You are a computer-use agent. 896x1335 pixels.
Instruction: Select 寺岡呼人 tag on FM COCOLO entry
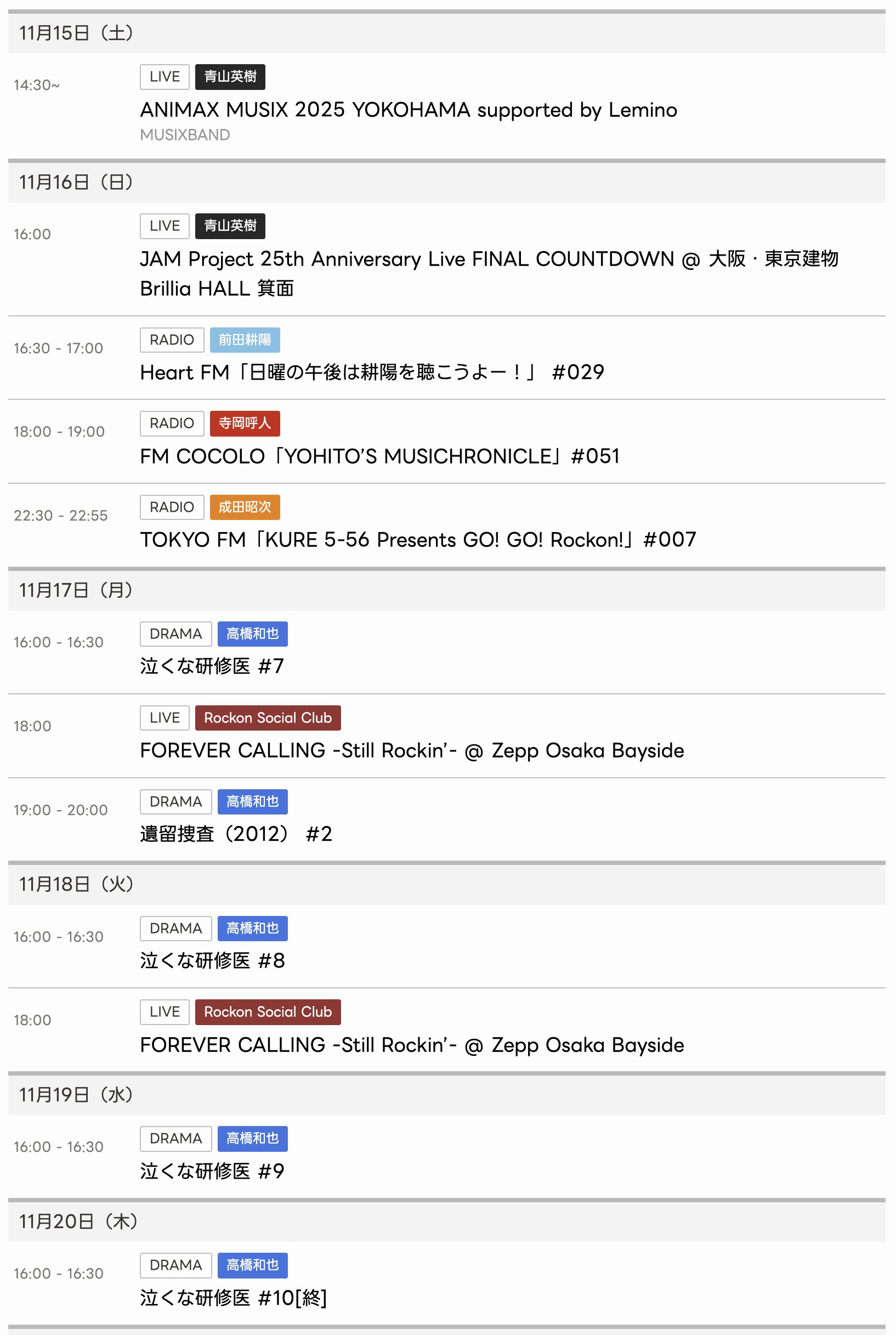(x=245, y=423)
